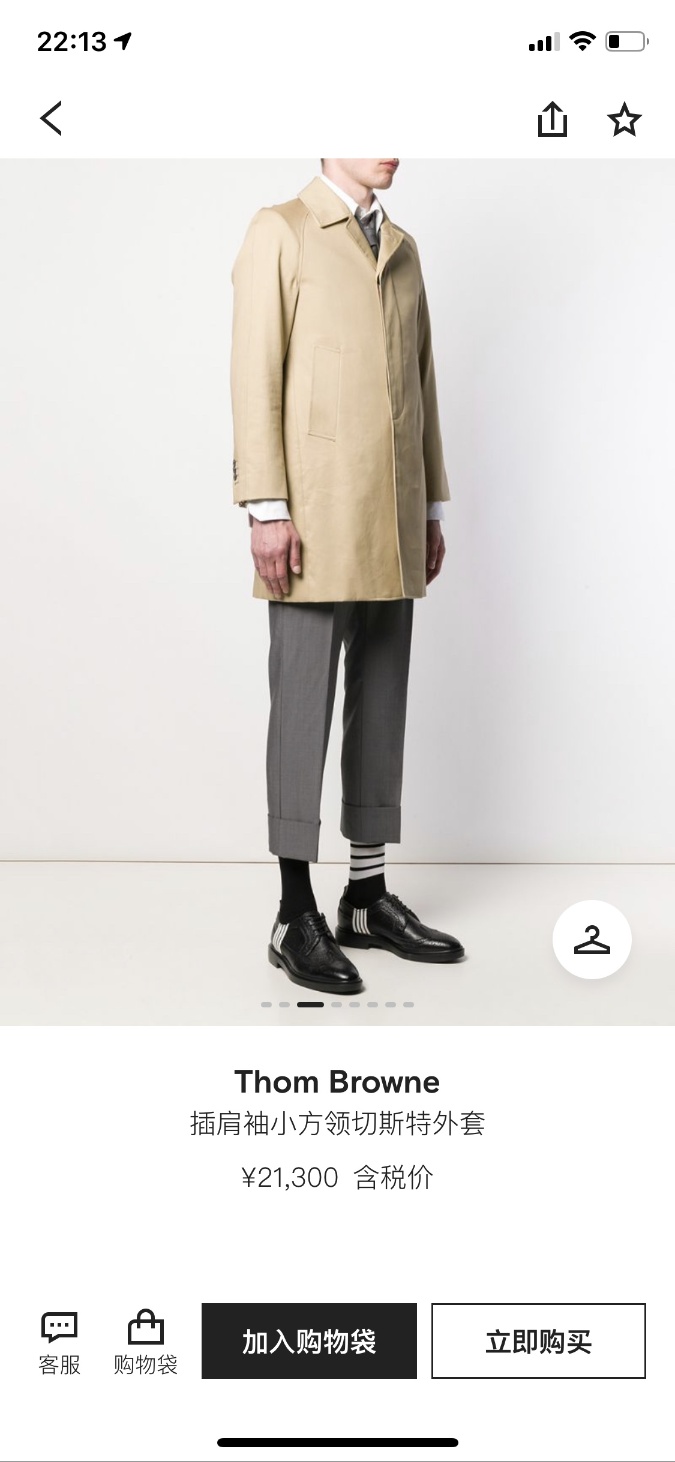
Task: Open the 购物袋 shopping bag
Action: point(145,1343)
